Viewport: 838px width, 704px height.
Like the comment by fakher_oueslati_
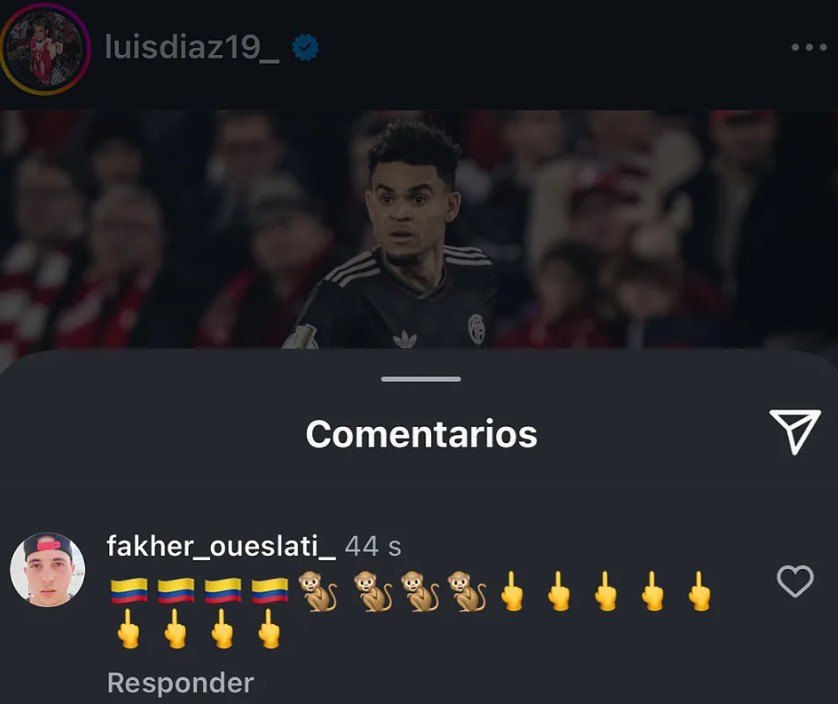point(795,581)
